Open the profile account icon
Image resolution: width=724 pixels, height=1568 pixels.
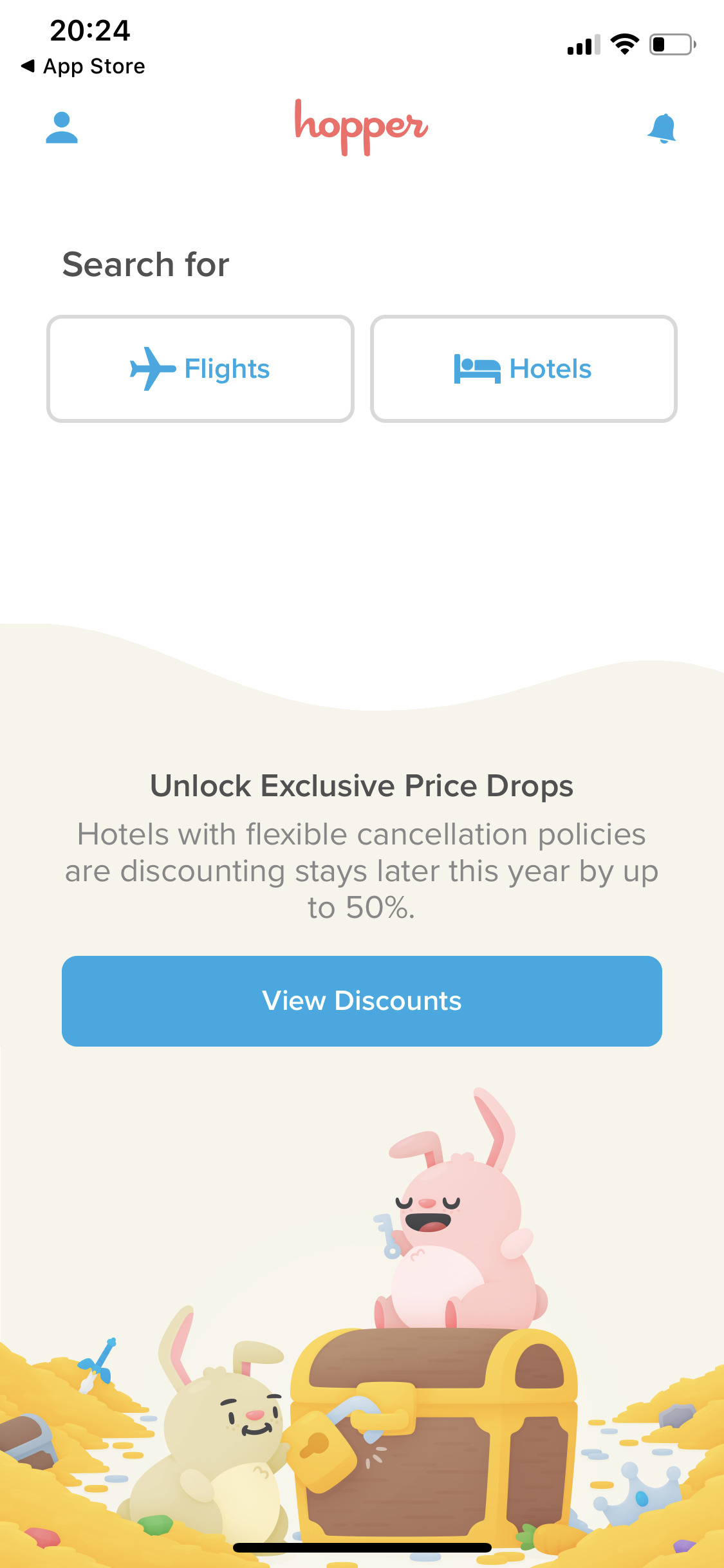tap(62, 127)
